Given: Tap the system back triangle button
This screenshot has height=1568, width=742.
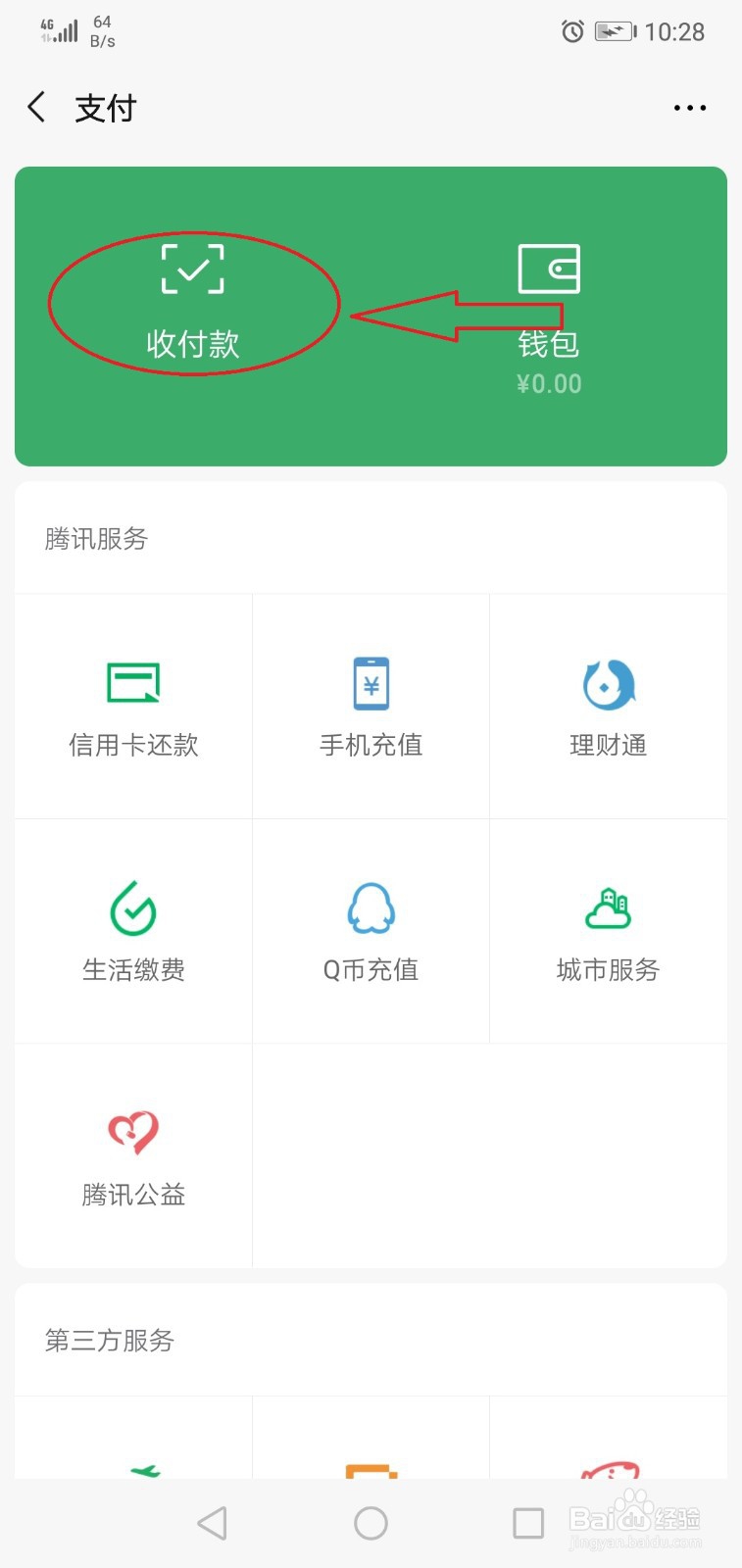Looking at the screenshot, I should 212,1523.
